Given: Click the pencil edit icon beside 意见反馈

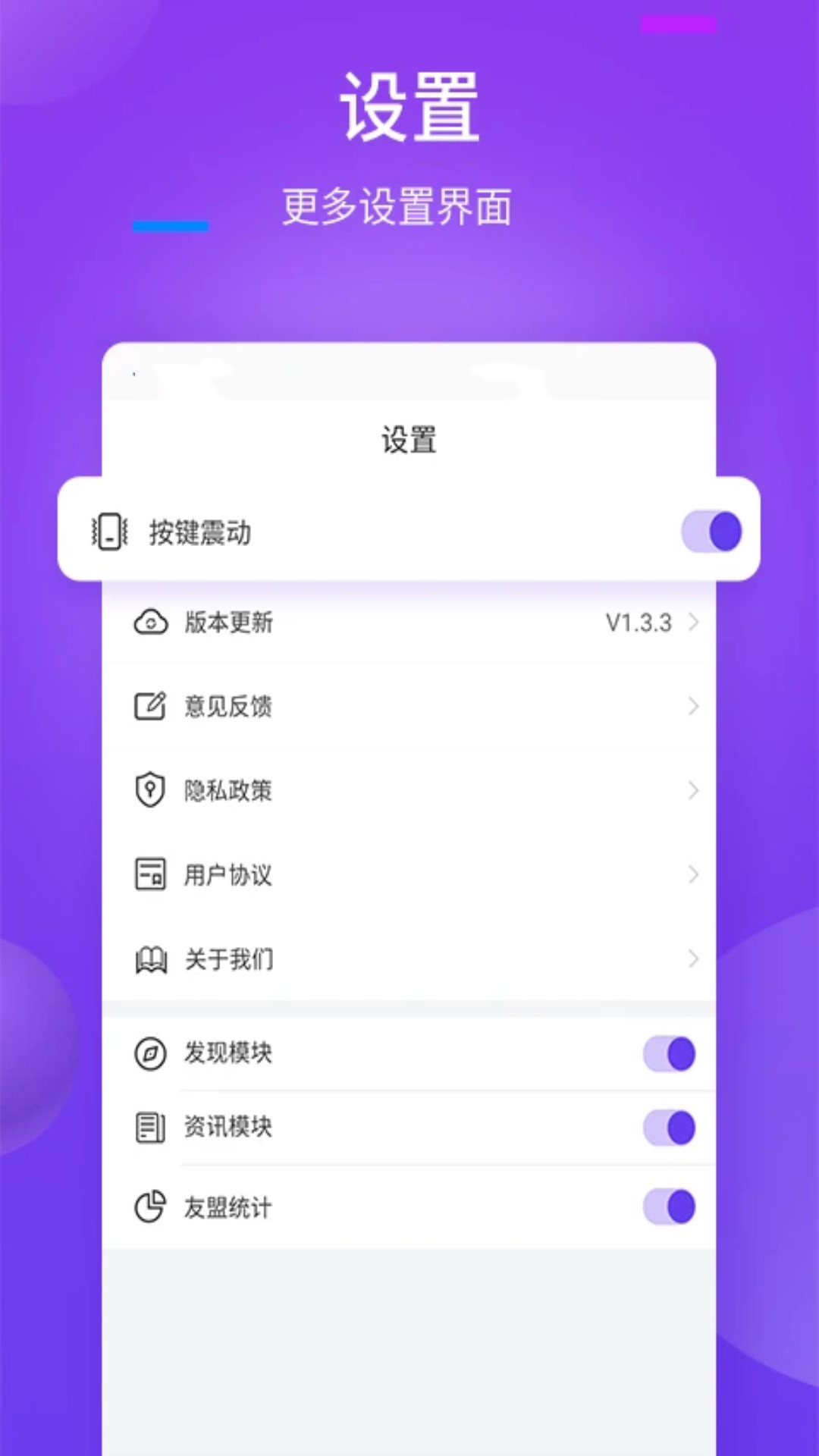Looking at the screenshot, I should click(x=150, y=707).
